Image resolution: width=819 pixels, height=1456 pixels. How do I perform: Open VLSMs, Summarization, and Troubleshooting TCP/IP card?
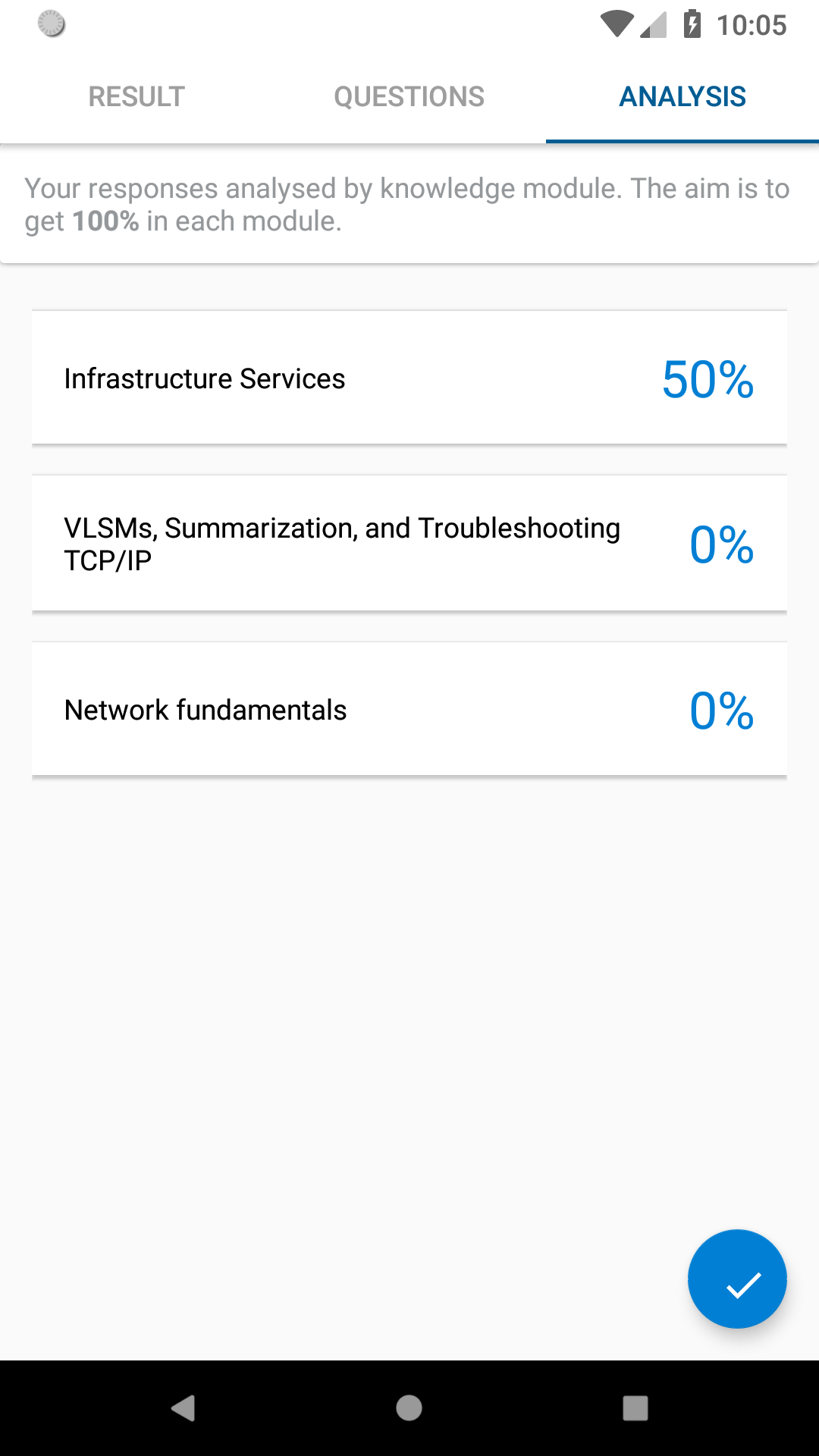[409, 544]
